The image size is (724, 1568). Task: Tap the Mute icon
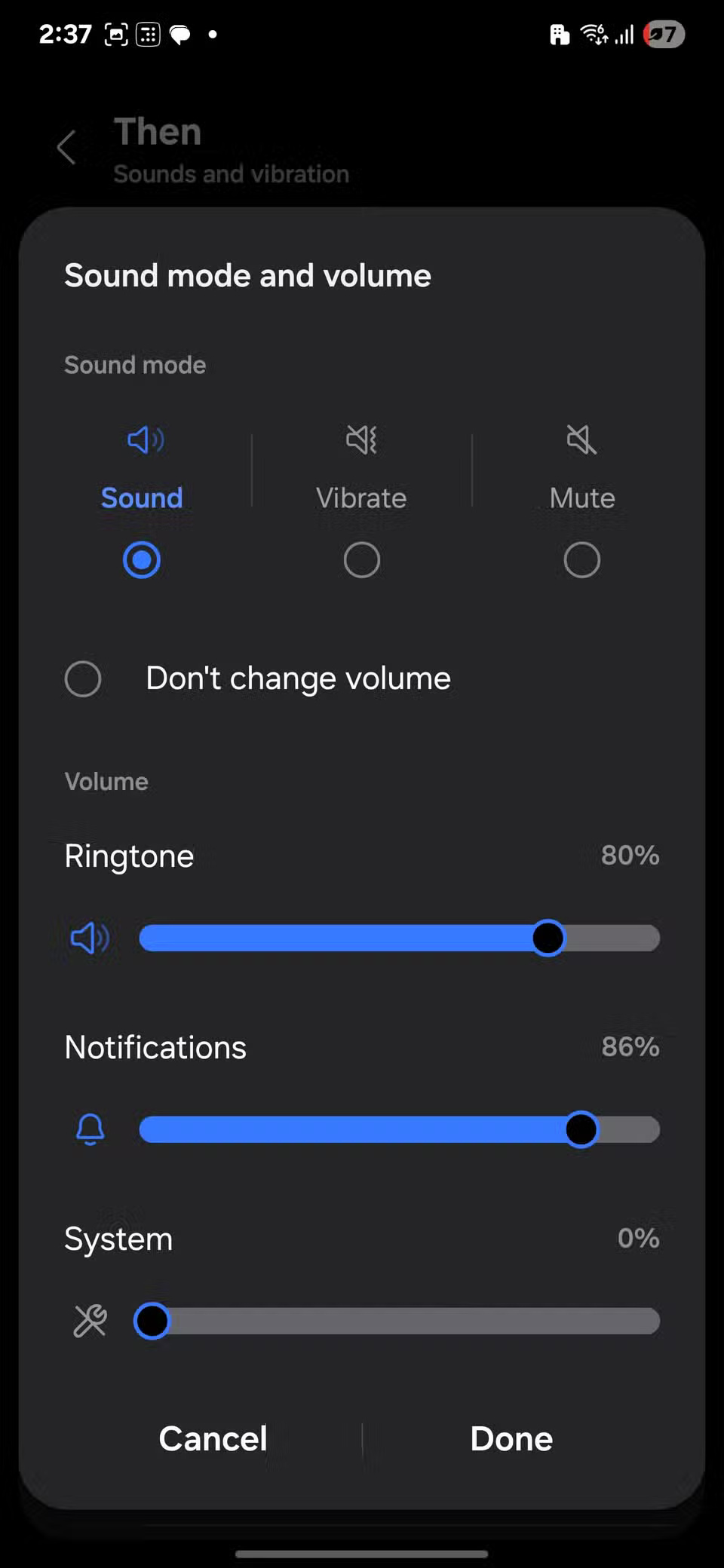[581, 441]
